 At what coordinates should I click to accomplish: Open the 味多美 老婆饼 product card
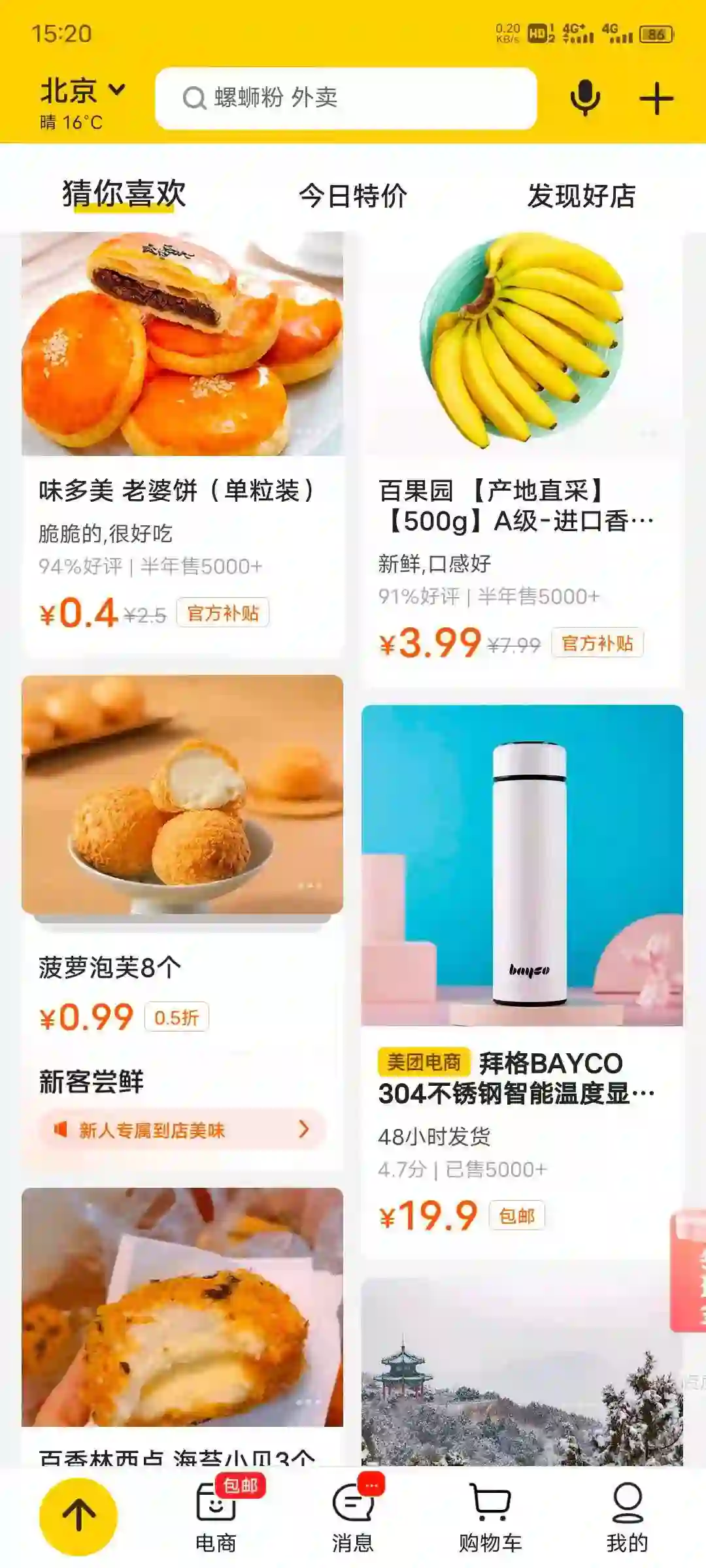(x=182, y=444)
